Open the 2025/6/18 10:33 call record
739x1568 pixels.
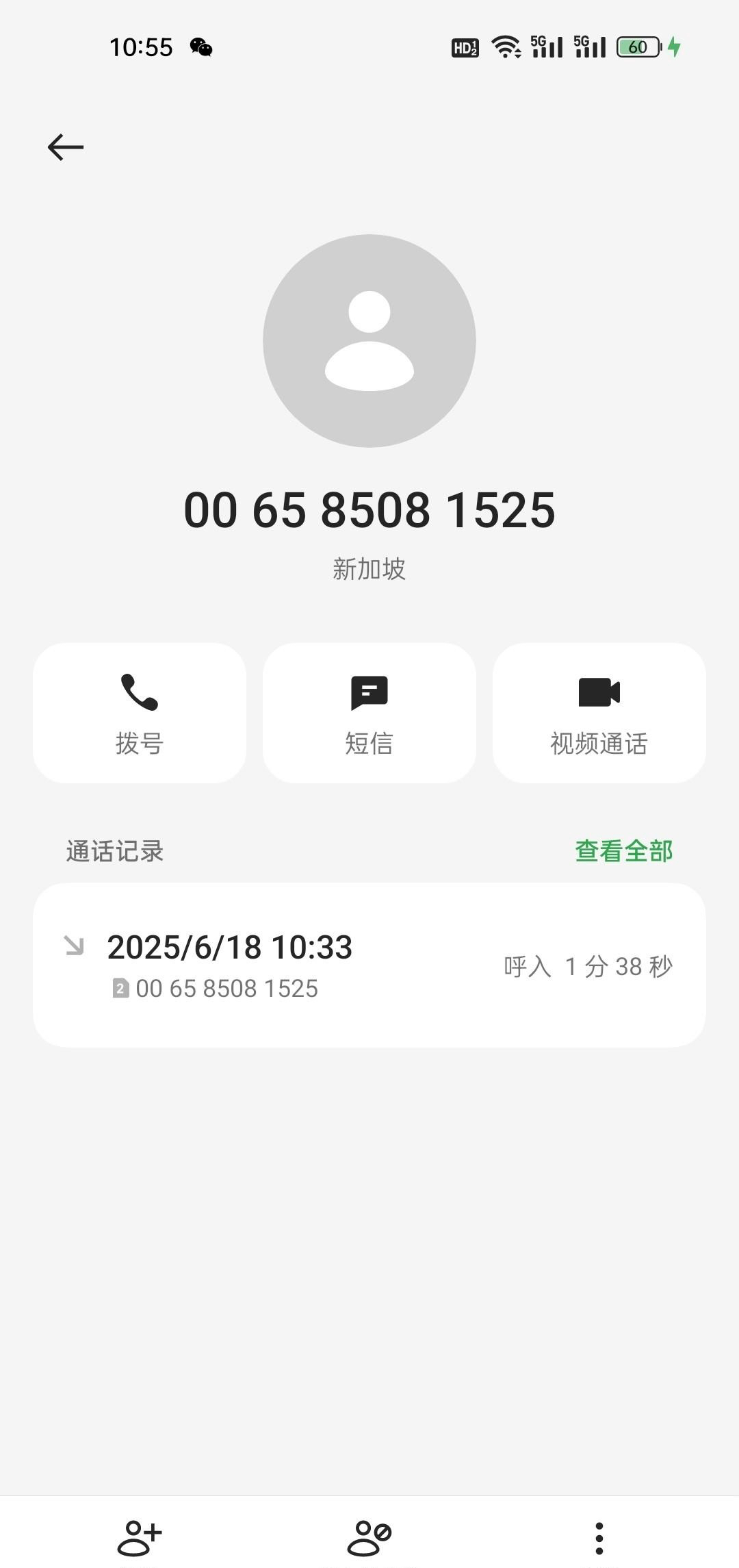pos(369,965)
